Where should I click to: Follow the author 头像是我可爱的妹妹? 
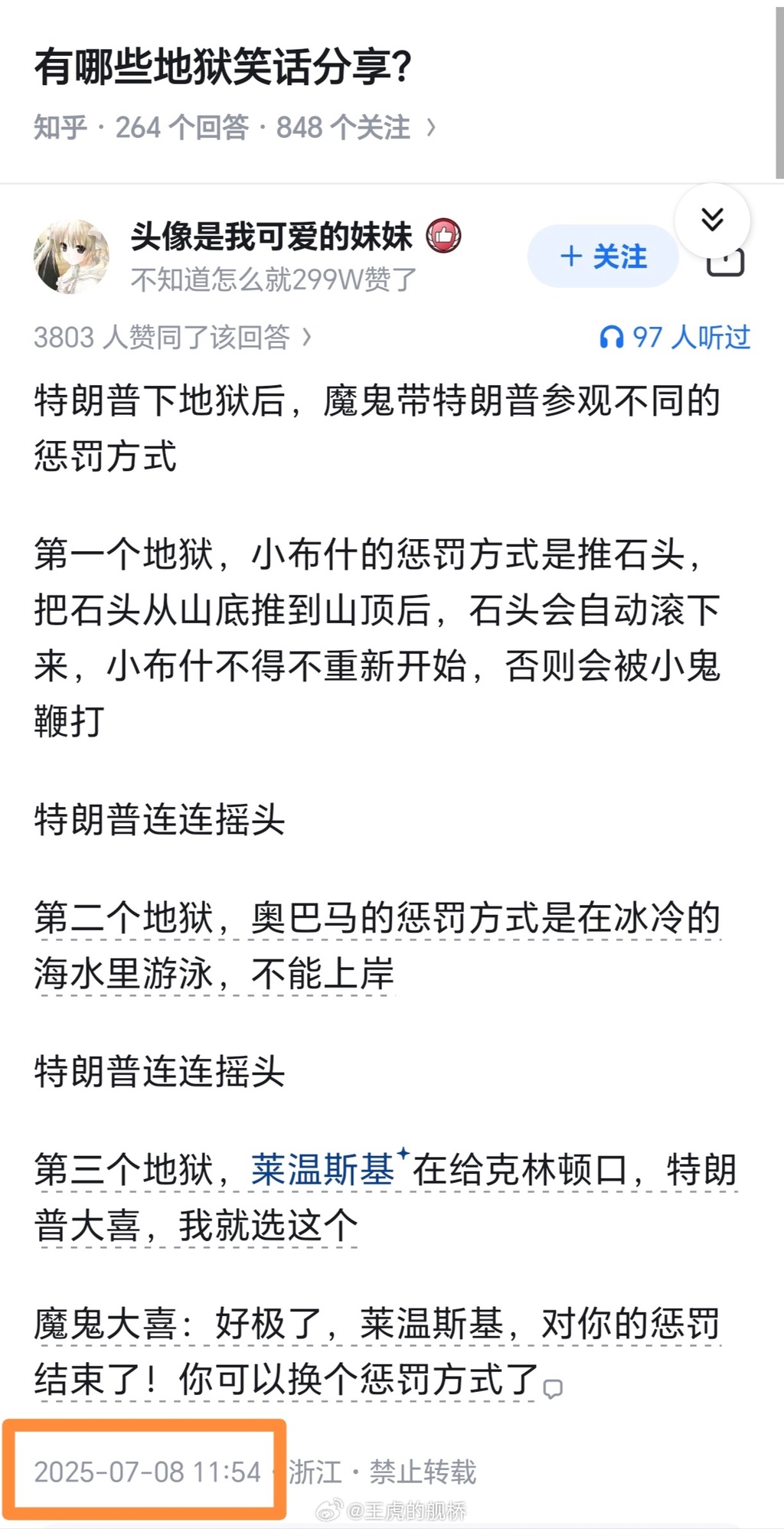pos(603,256)
